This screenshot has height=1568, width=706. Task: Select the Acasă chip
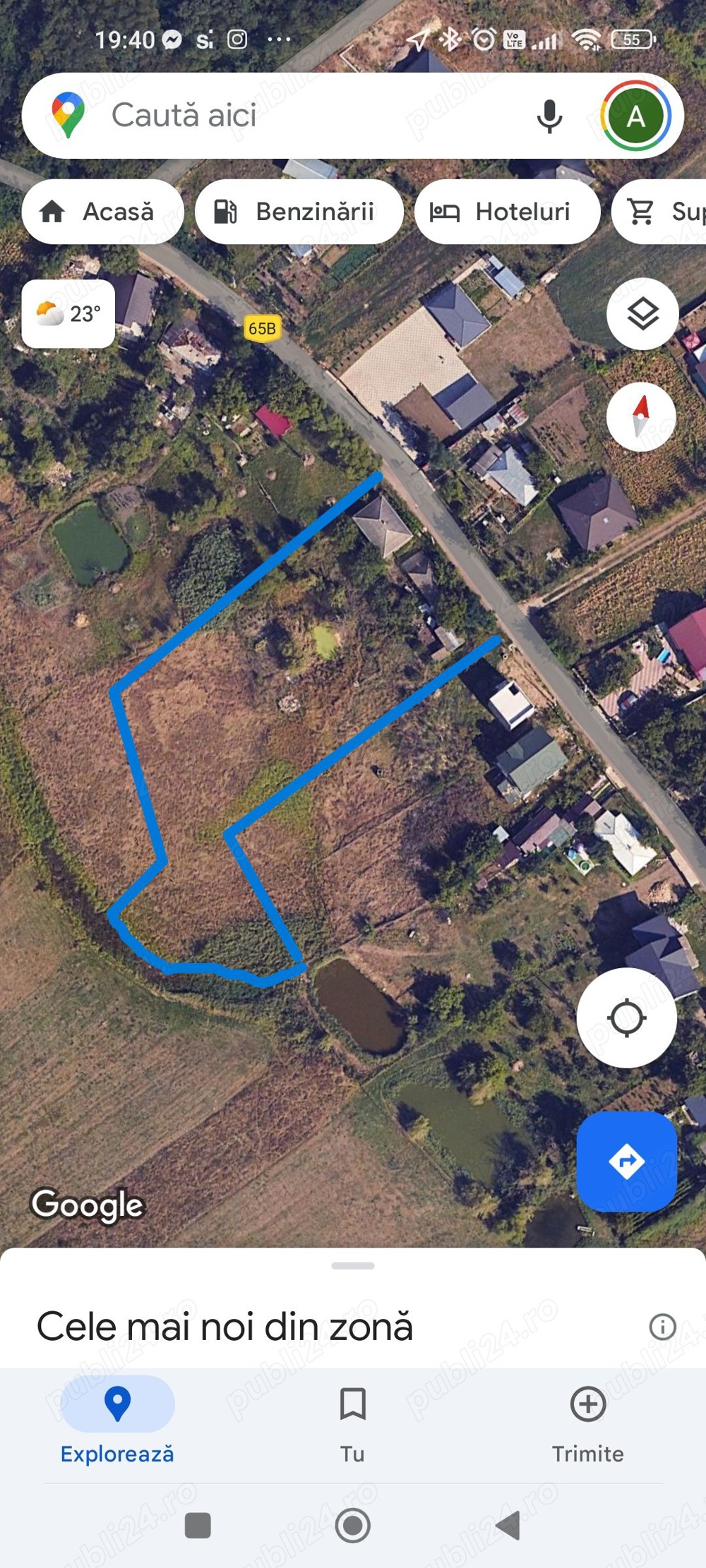tap(103, 212)
